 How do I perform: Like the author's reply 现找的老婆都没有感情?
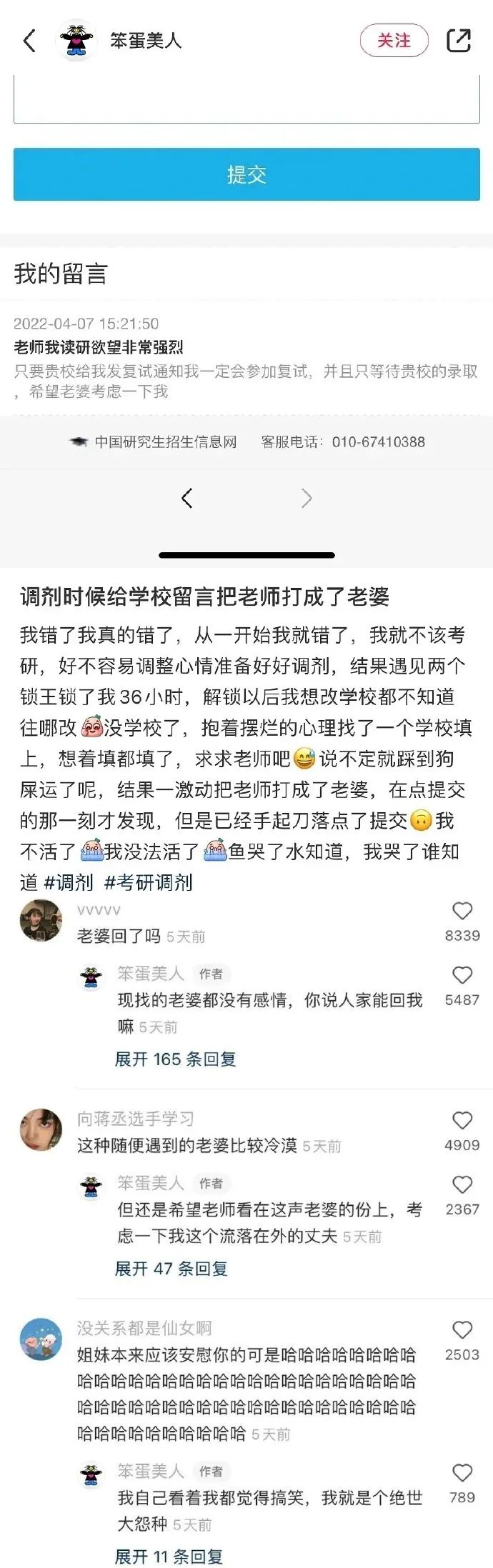[462, 975]
